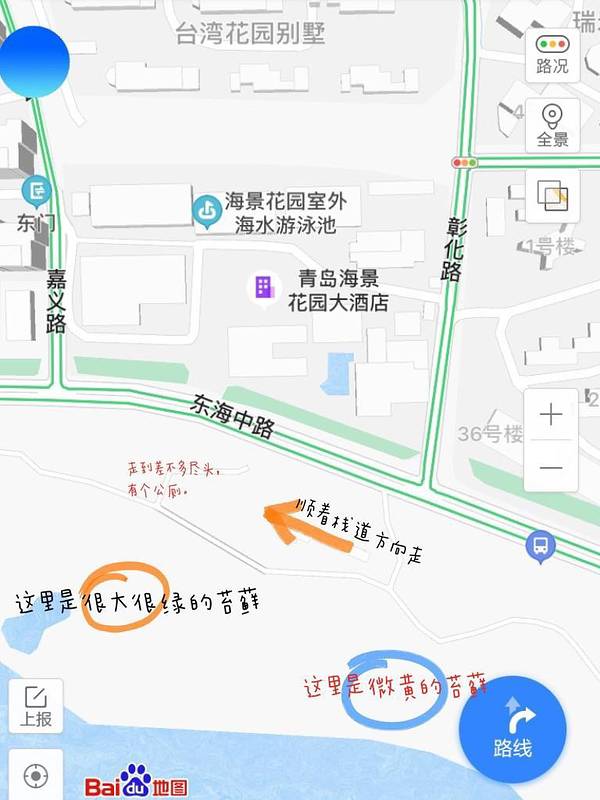Center the map on my location
600x800 pixels.
[x=35, y=775]
